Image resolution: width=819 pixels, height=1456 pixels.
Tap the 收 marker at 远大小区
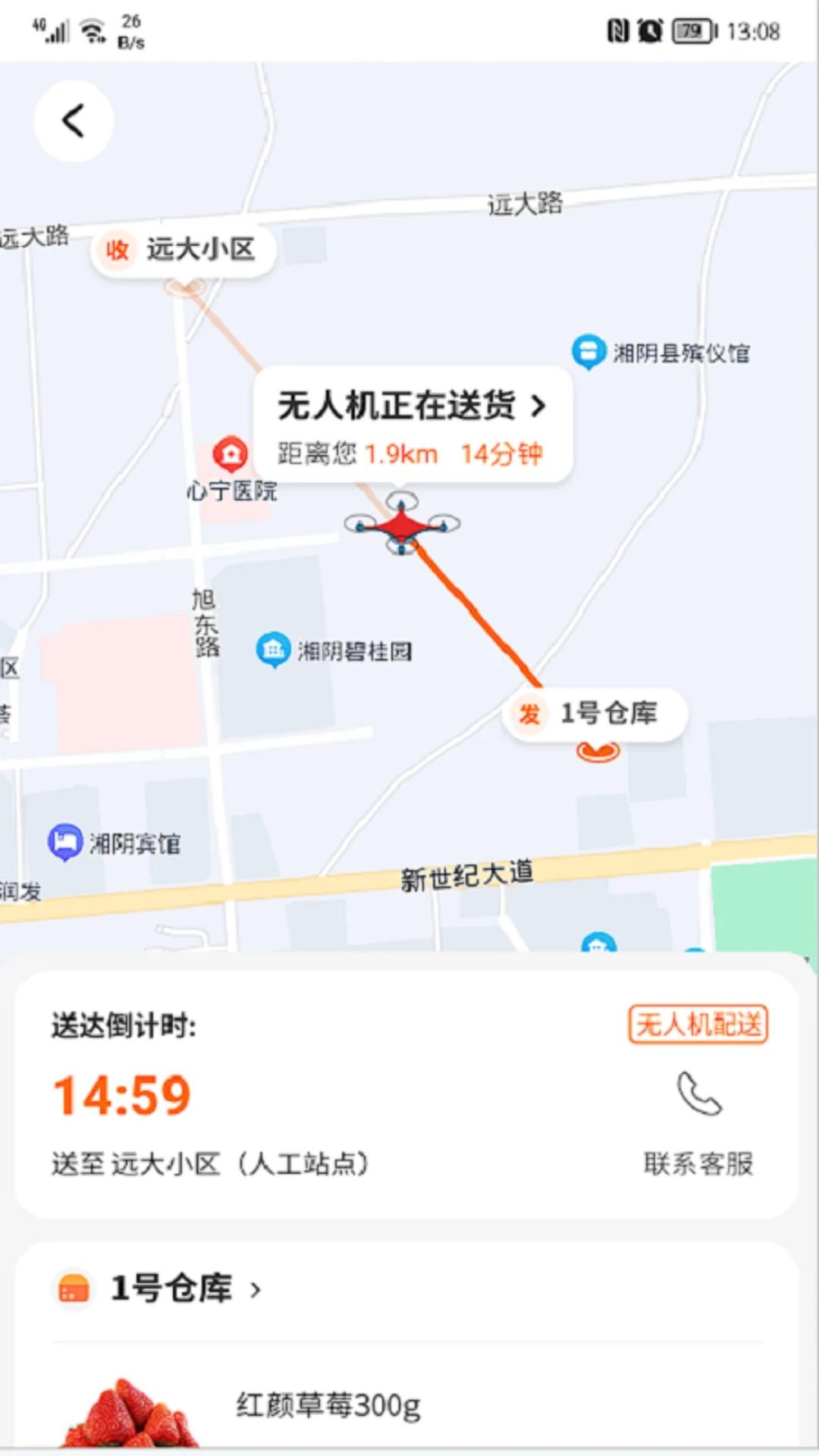tap(118, 250)
